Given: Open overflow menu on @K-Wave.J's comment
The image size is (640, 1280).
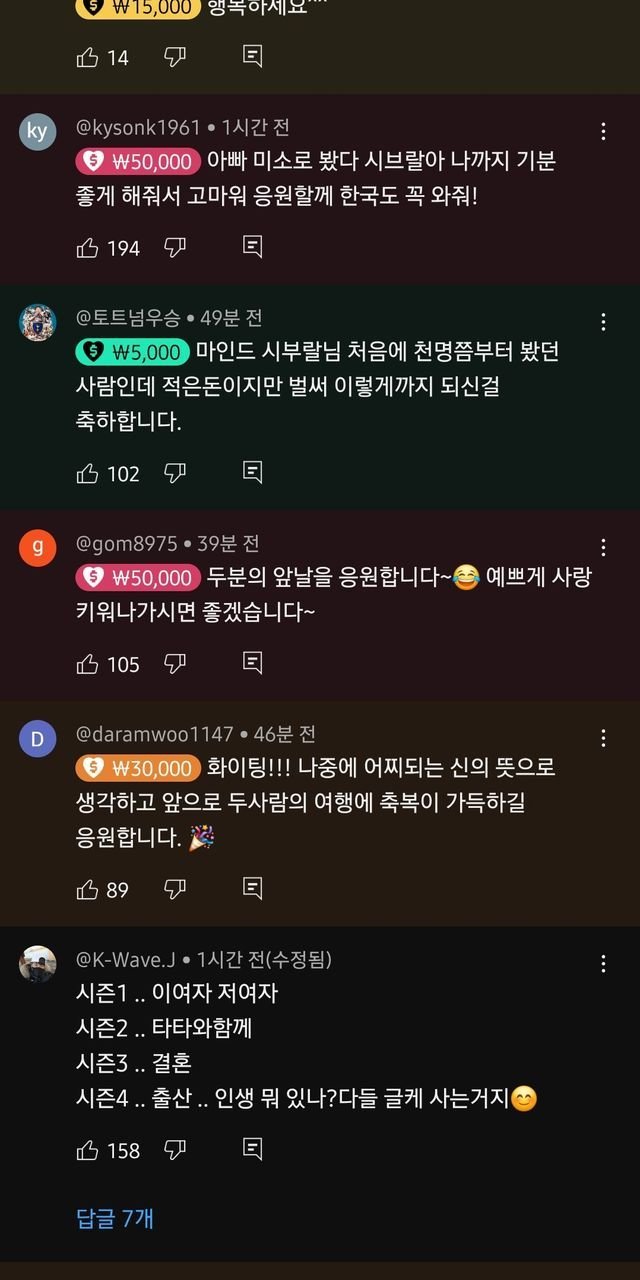Looking at the screenshot, I should coord(603,964).
